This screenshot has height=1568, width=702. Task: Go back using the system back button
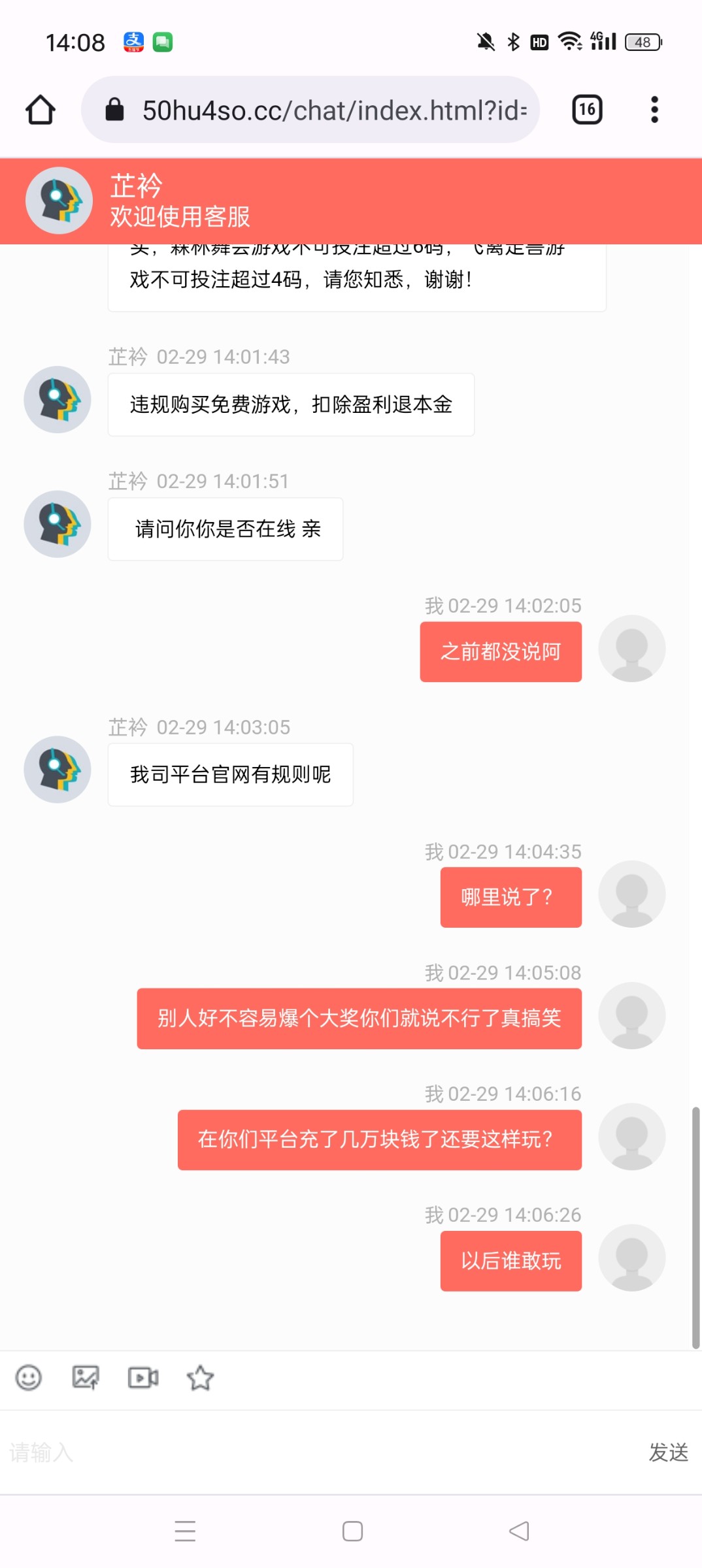pos(519,1531)
